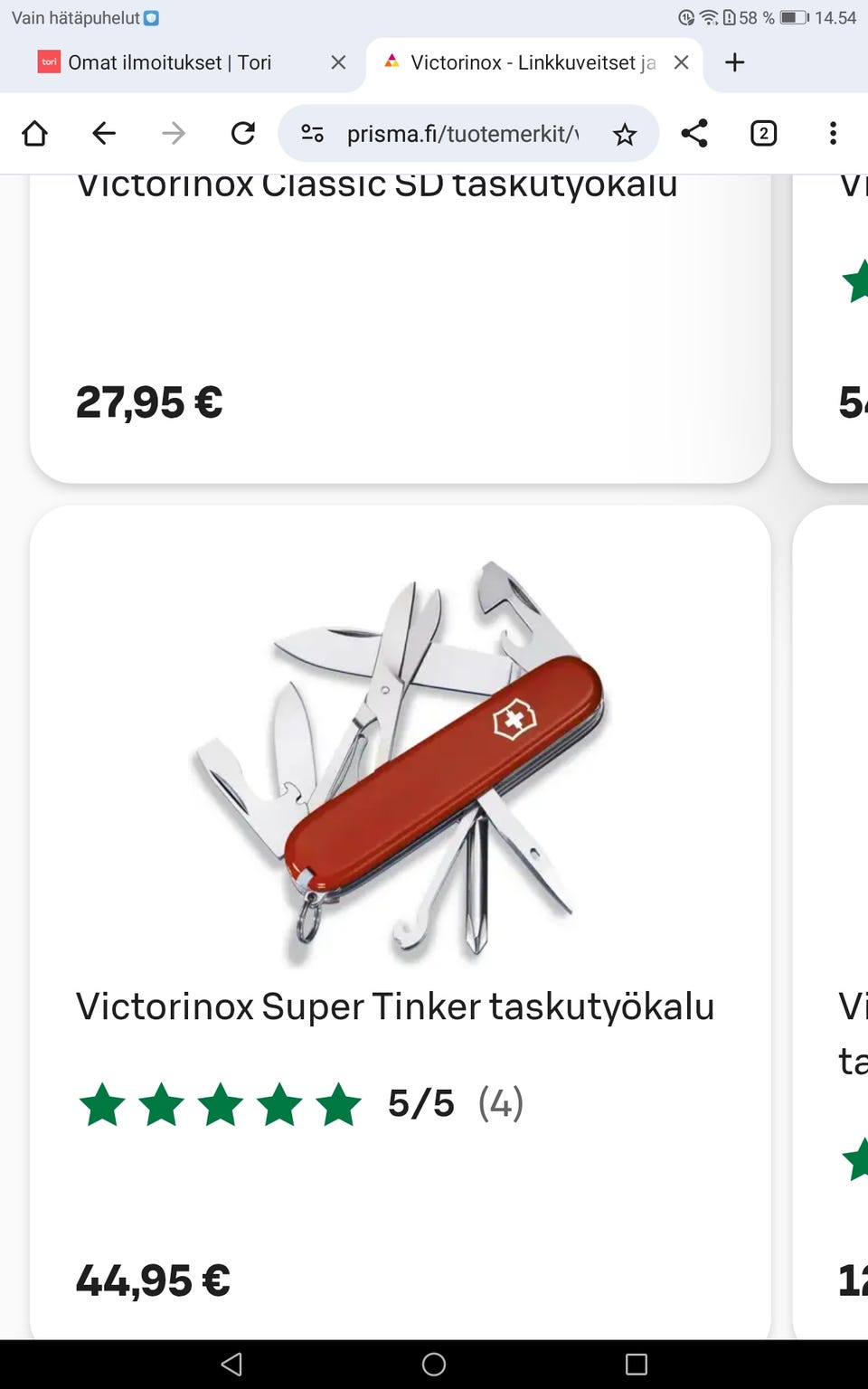
Task: Open the tab switcher showing 2 tabs
Action: (762, 133)
